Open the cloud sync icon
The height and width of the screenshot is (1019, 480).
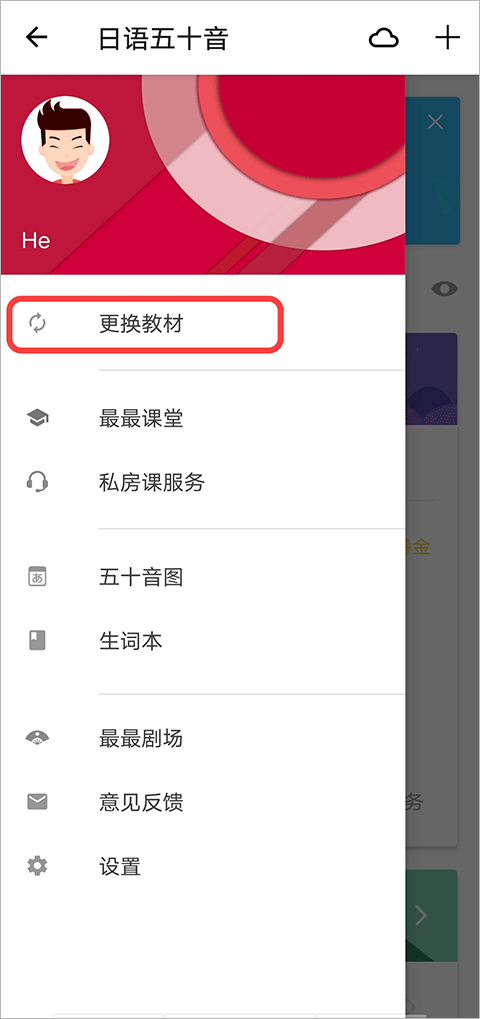[x=383, y=38]
